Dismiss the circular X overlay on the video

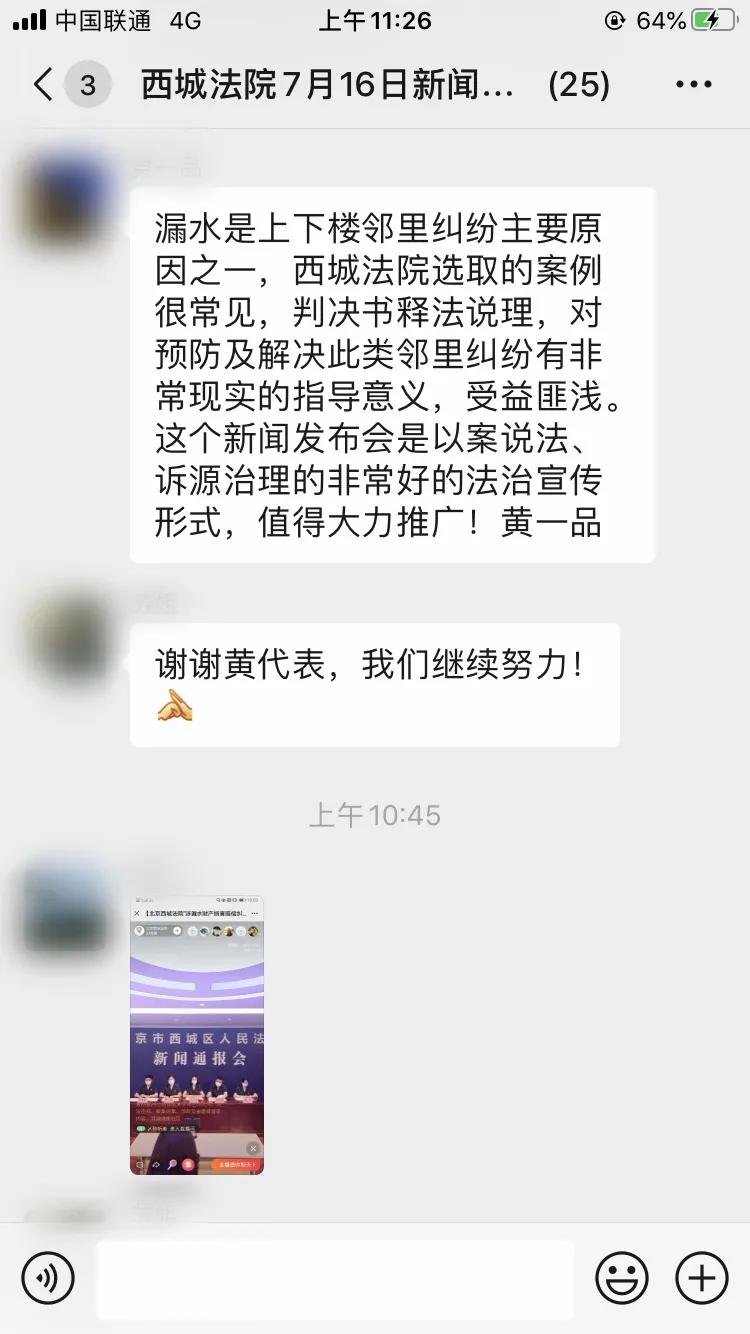coord(254,1148)
